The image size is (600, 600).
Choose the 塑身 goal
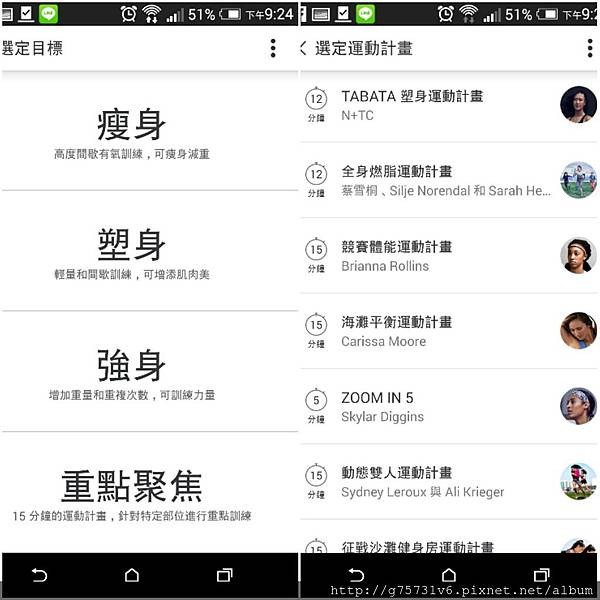tap(132, 250)
